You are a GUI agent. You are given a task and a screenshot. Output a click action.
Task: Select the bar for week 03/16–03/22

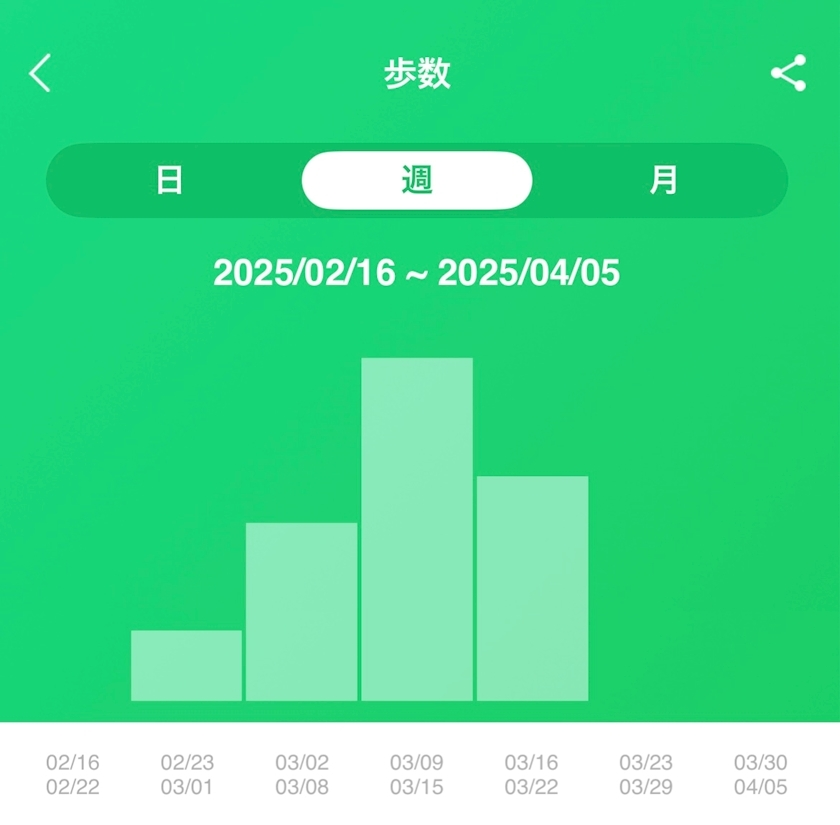point(532,588)
